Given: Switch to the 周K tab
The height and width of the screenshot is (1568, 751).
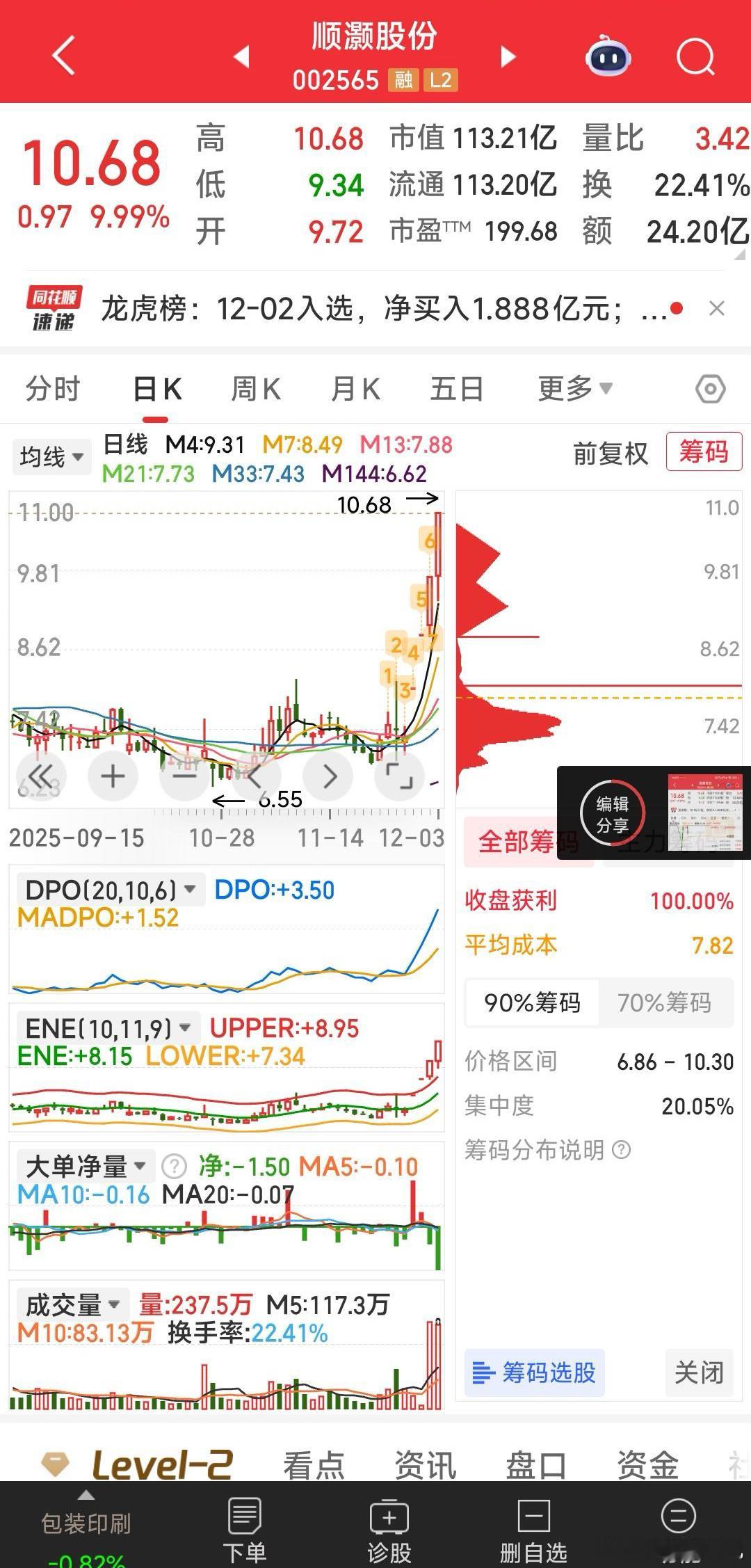Looking at the screenshot, I should coord(255,389).
